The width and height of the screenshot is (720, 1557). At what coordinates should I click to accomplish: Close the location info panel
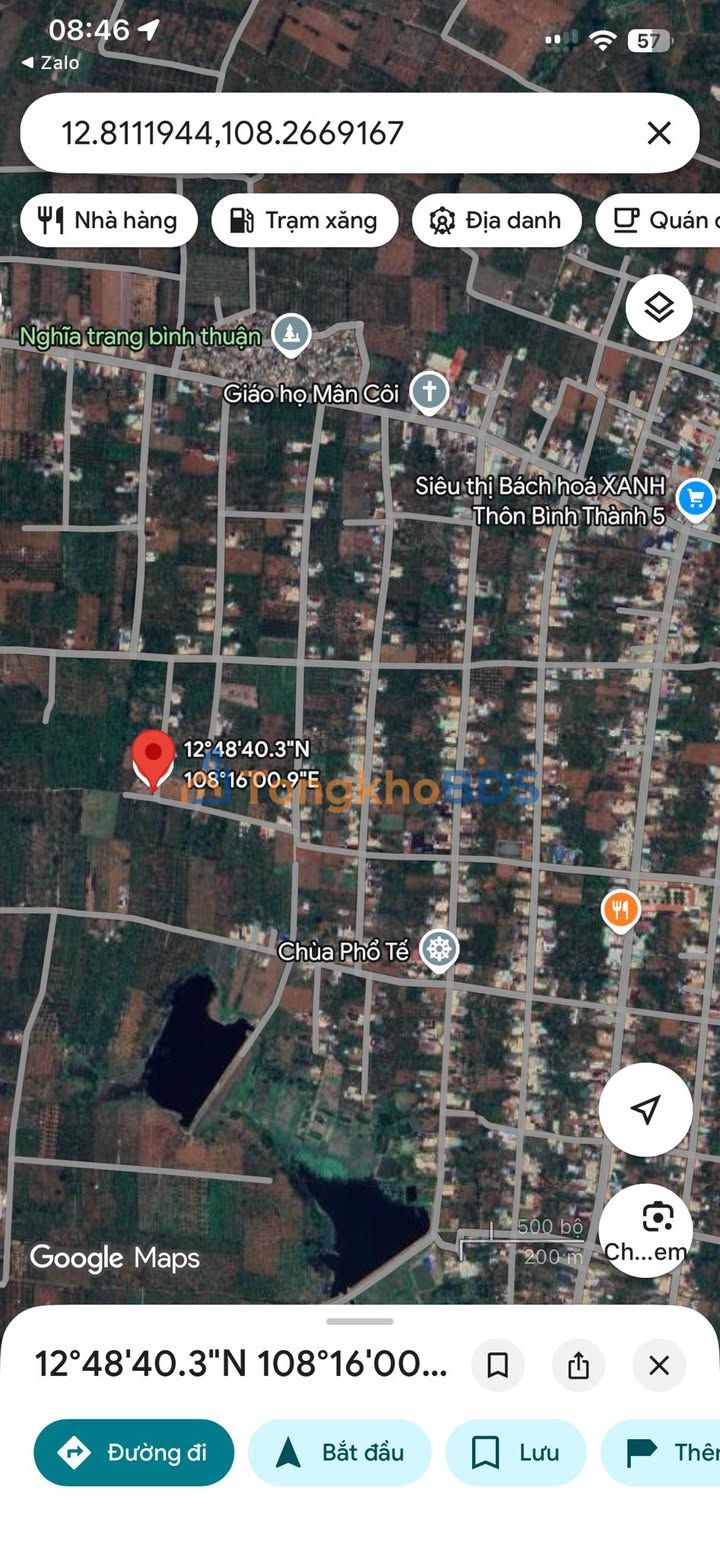(659, 1365)
